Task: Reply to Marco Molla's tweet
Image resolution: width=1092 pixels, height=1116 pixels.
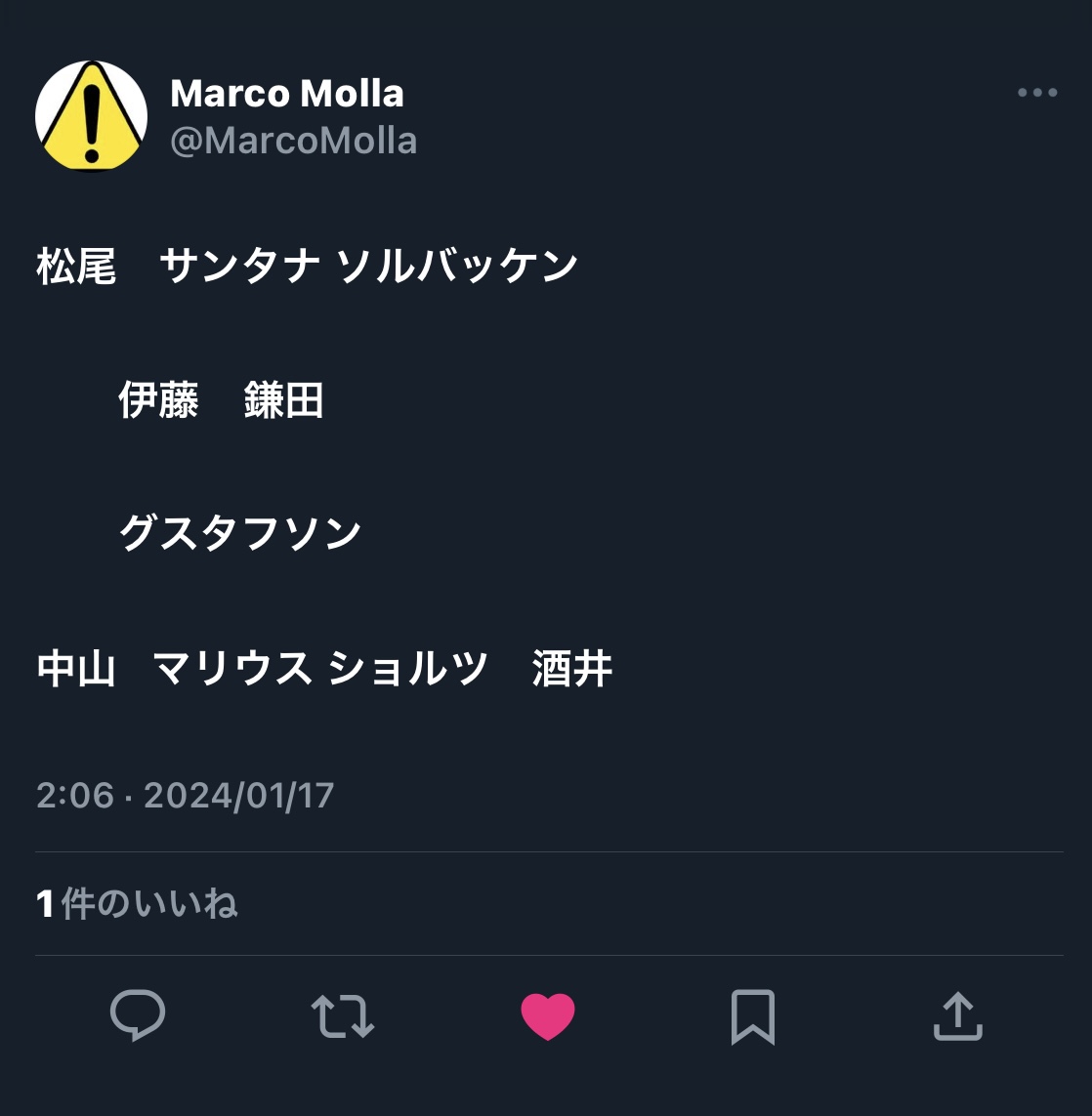Action: (138, 1016)
